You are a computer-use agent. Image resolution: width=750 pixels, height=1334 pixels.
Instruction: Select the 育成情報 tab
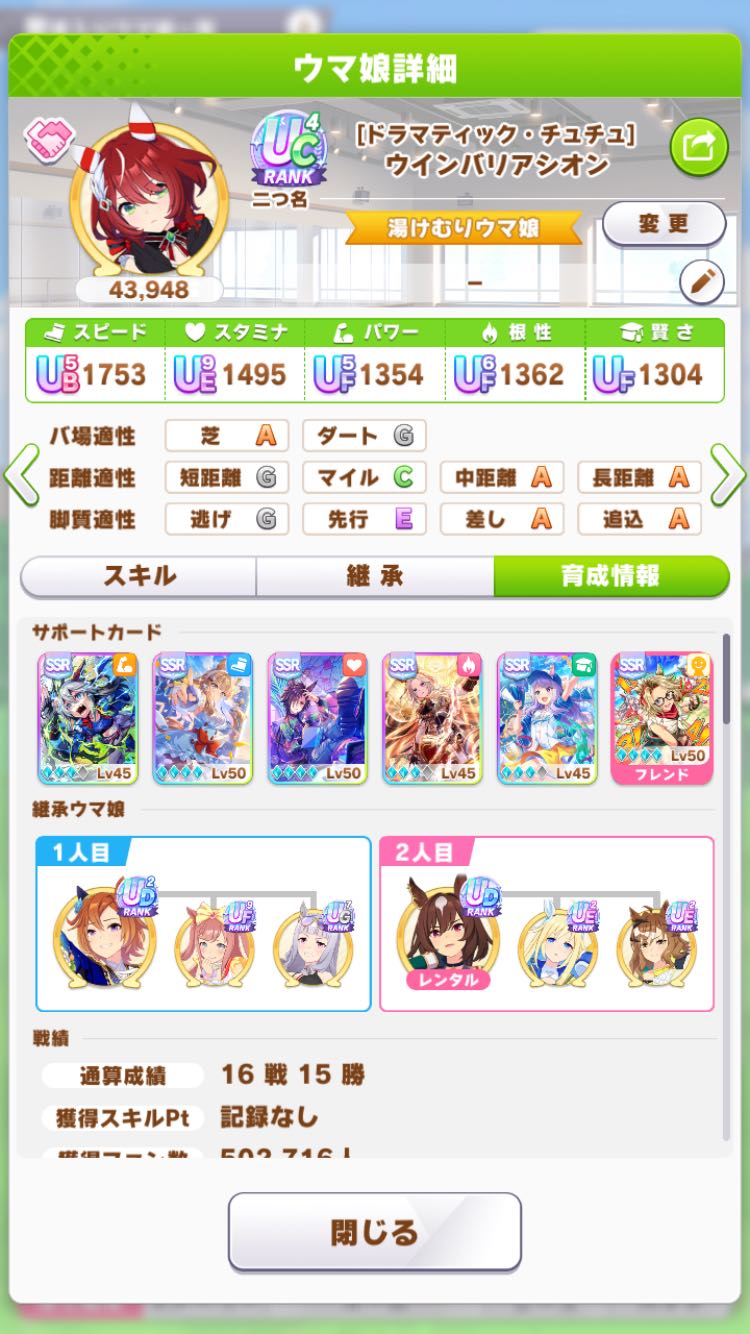610,576
